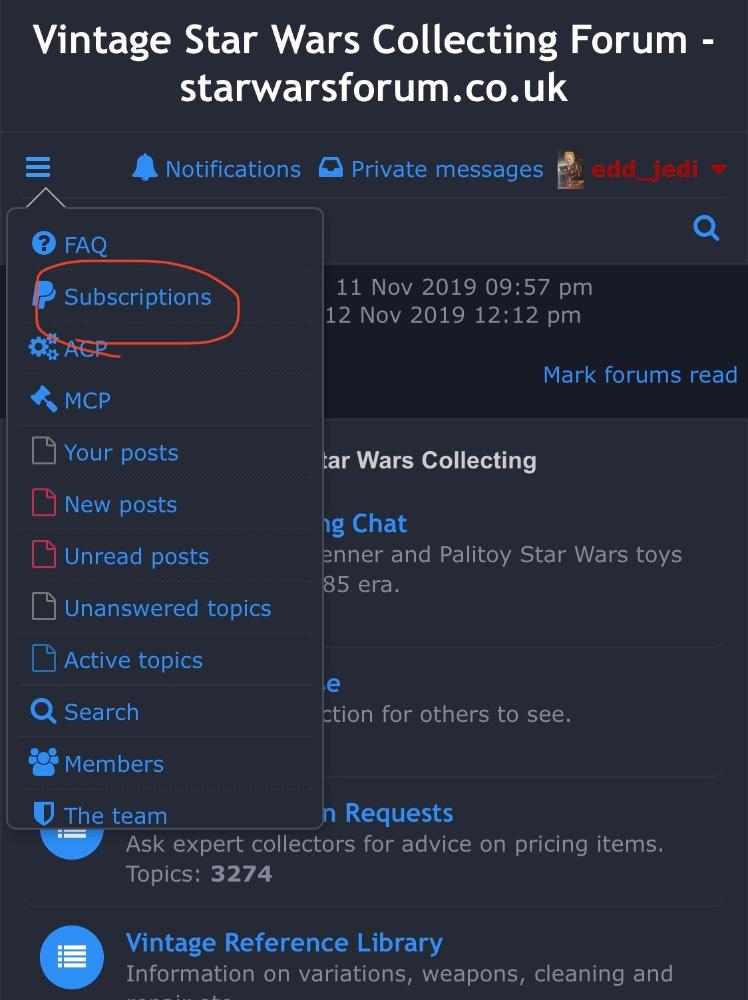Open Vintage Reference Library forum

284,943
